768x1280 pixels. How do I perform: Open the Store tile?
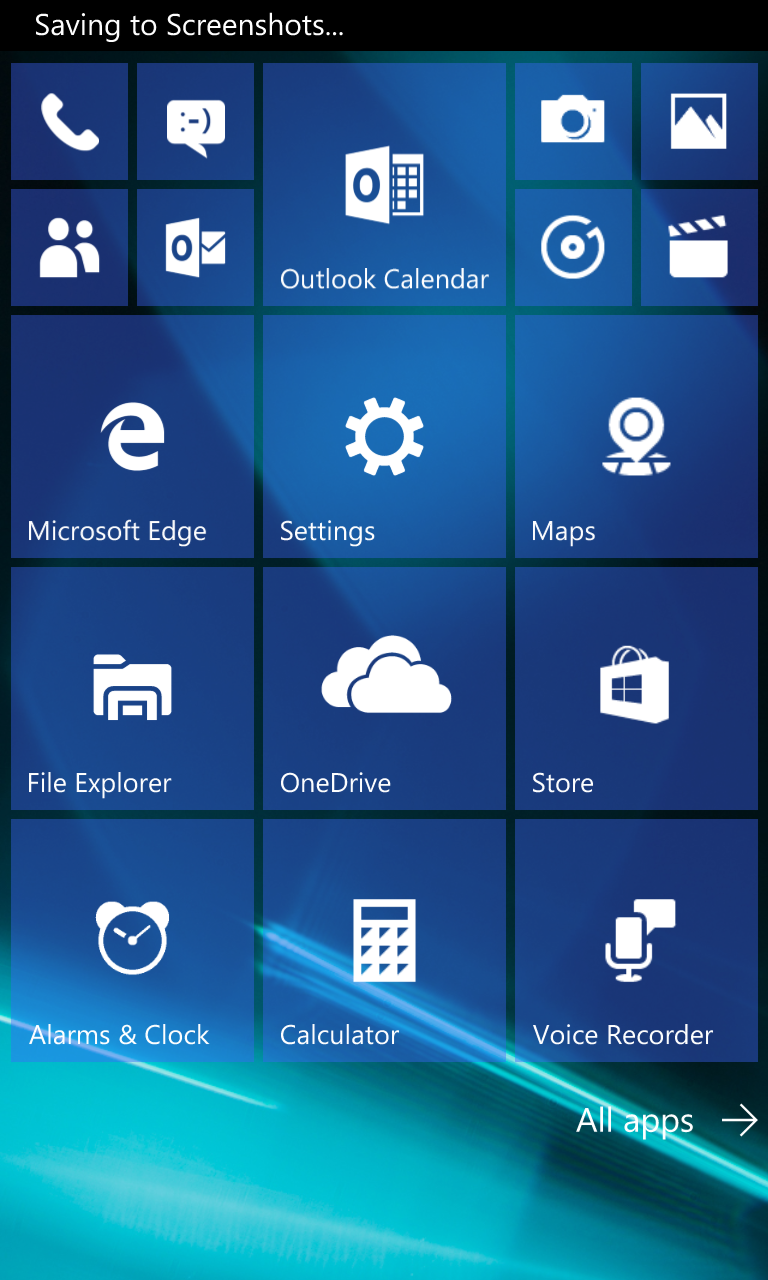(636, 688)
